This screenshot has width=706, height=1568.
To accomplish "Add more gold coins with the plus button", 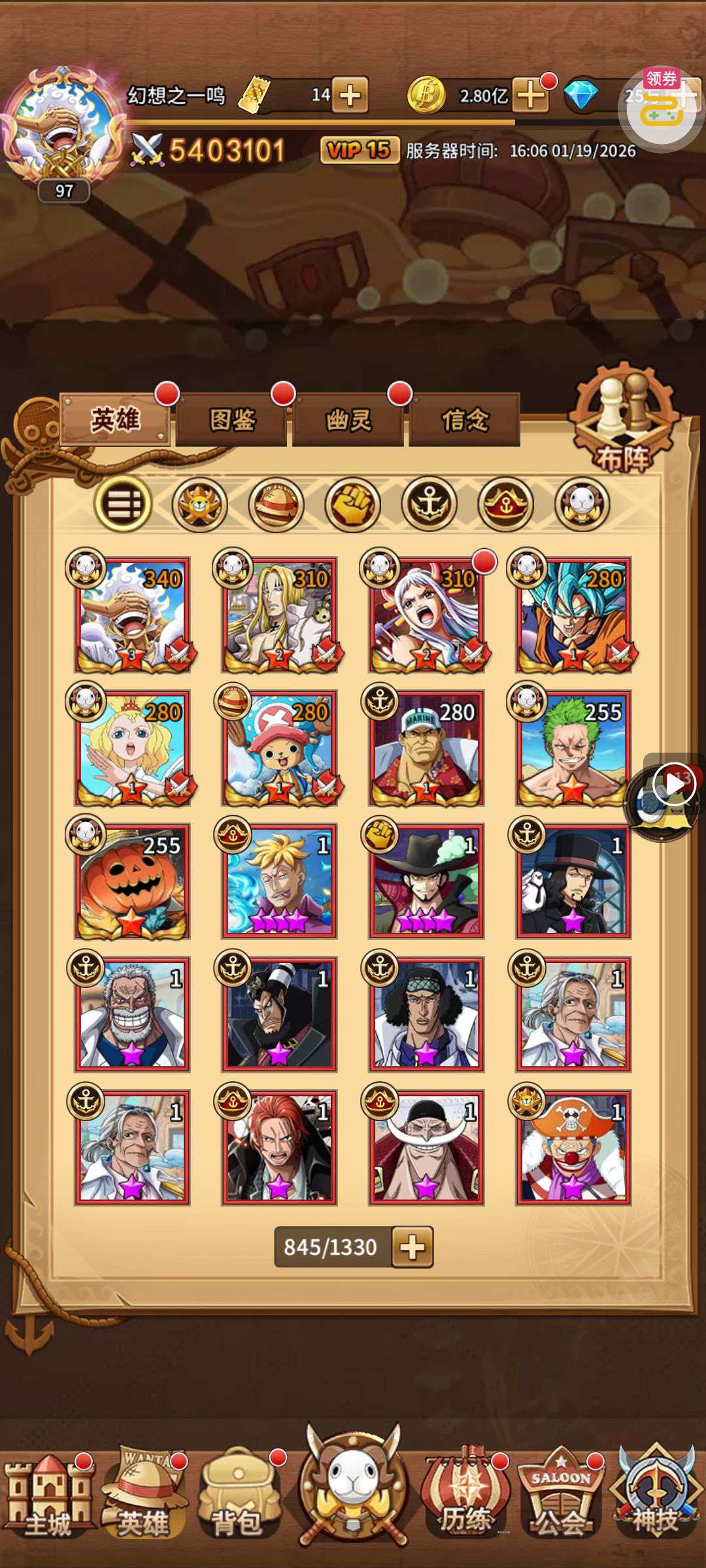I will pos(530,95).
